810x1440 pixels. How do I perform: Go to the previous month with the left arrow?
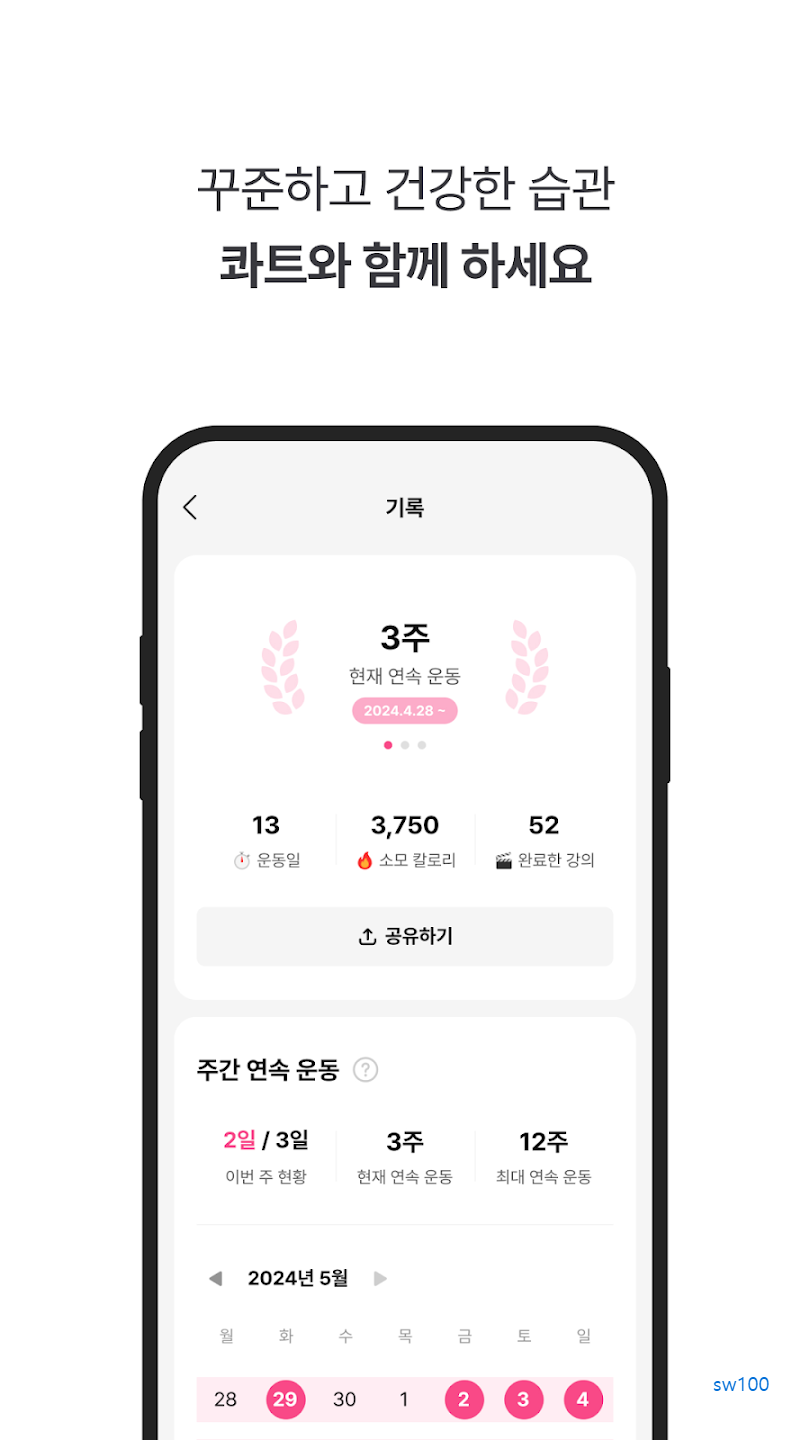215,1278
